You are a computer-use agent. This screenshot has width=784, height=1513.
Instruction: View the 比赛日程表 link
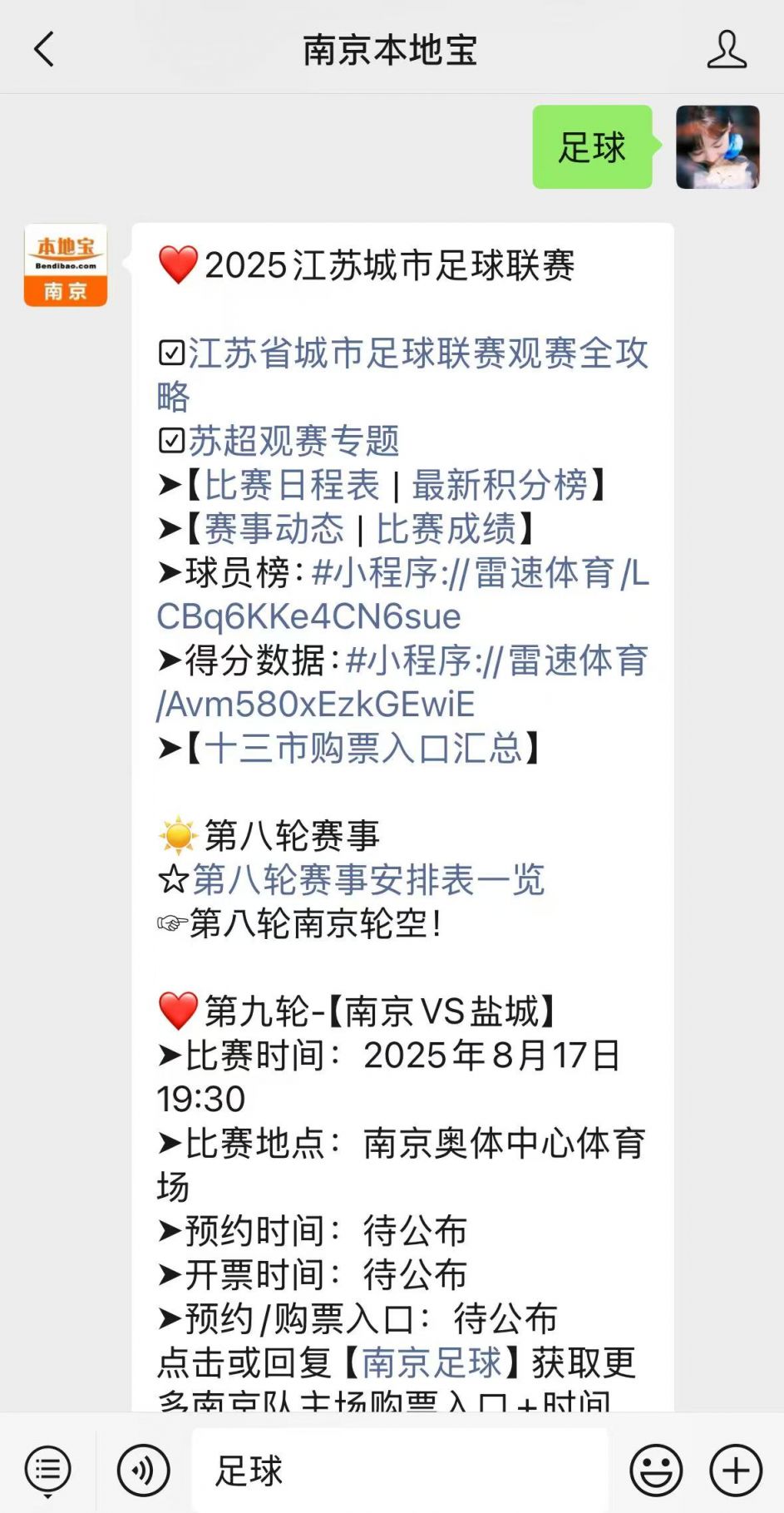[292, 485]
